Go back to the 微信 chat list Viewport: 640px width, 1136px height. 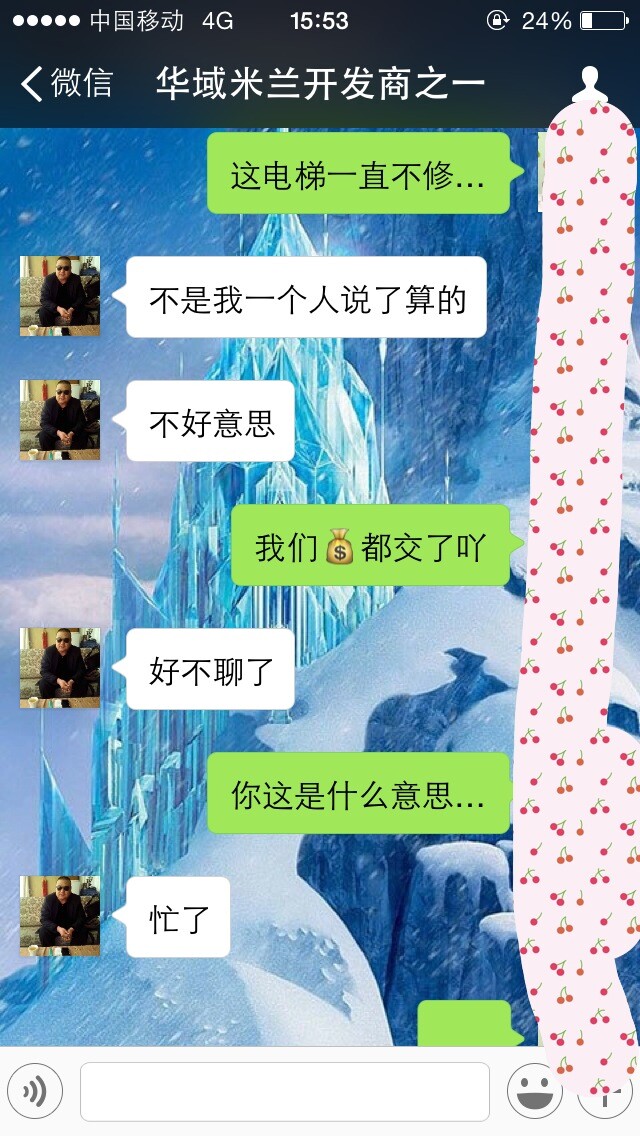[x=66, y=83]
